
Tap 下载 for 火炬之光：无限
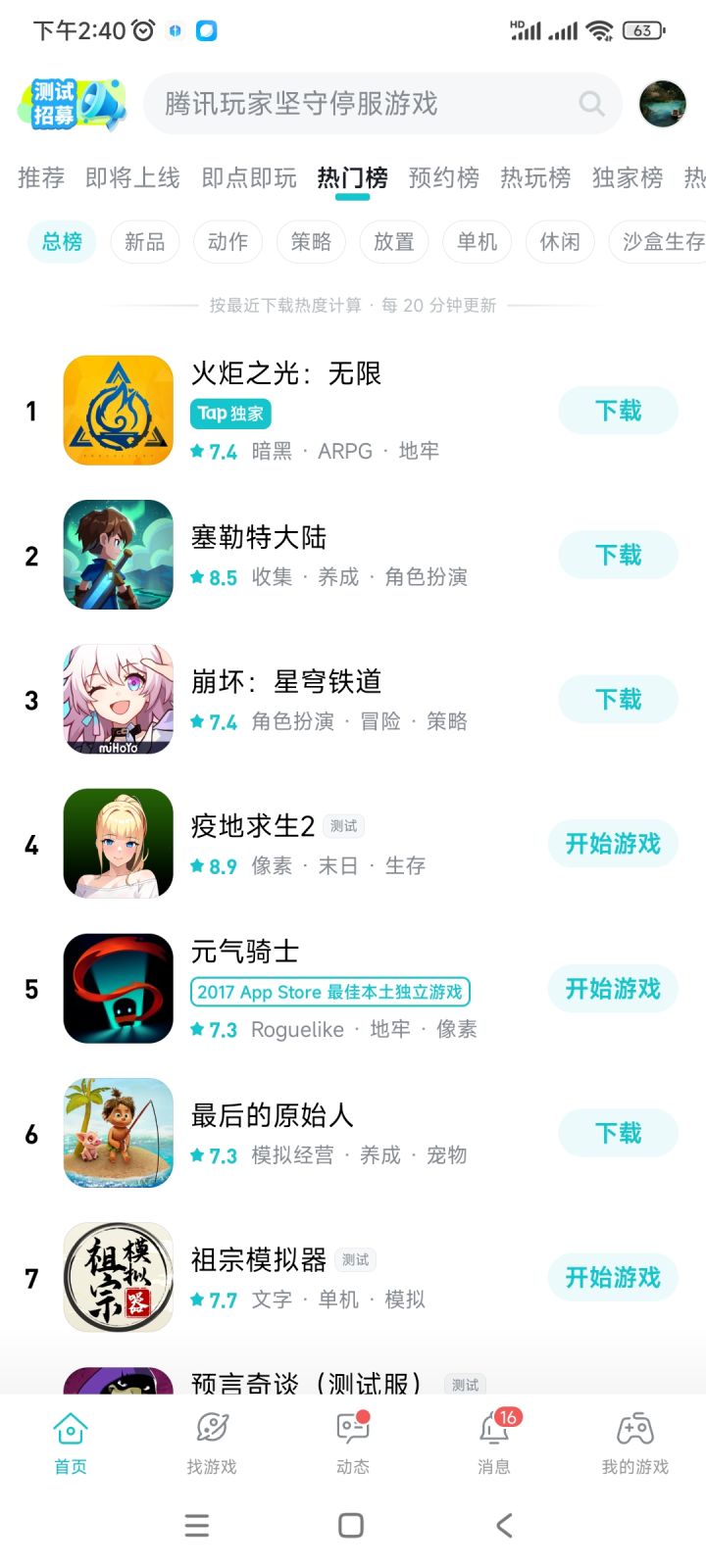pos(617,410)
